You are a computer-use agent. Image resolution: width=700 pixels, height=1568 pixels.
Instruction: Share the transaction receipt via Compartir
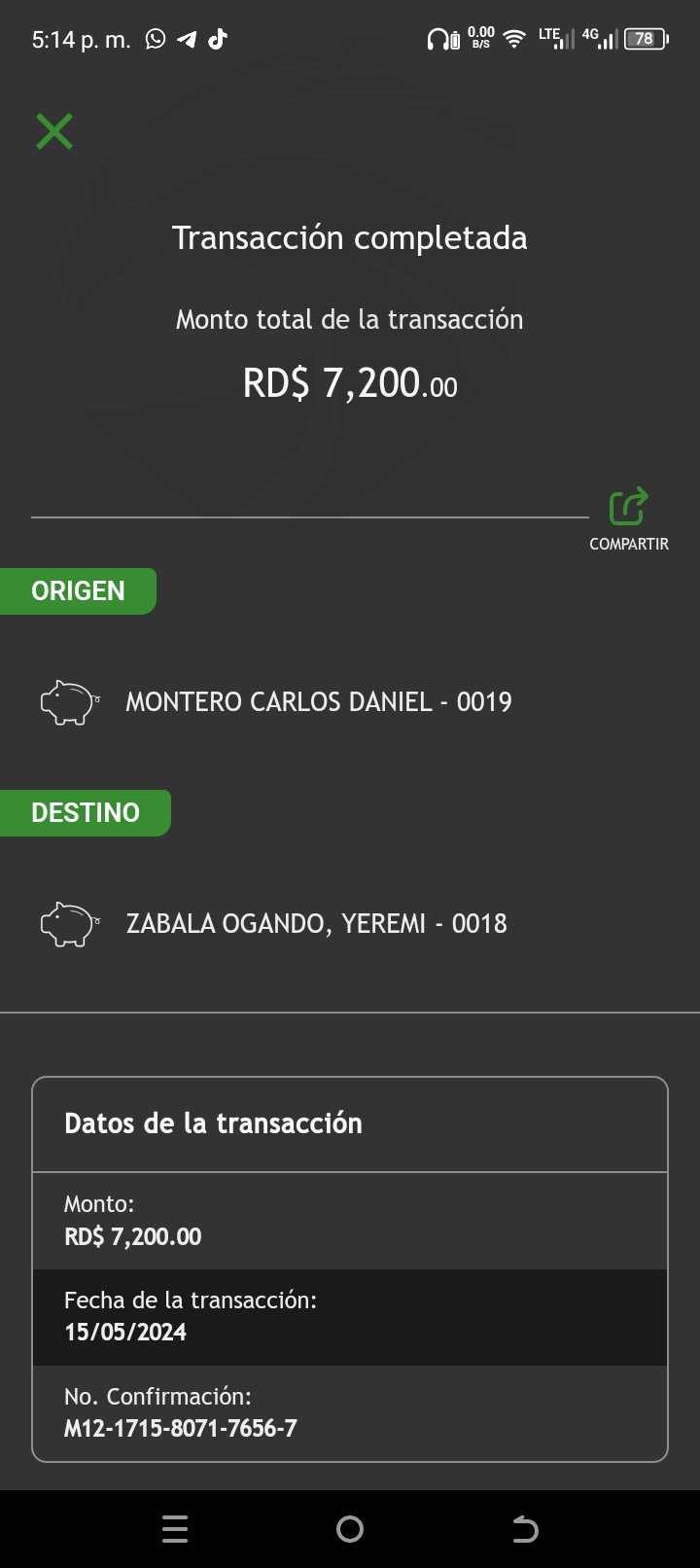coord(629,518)
